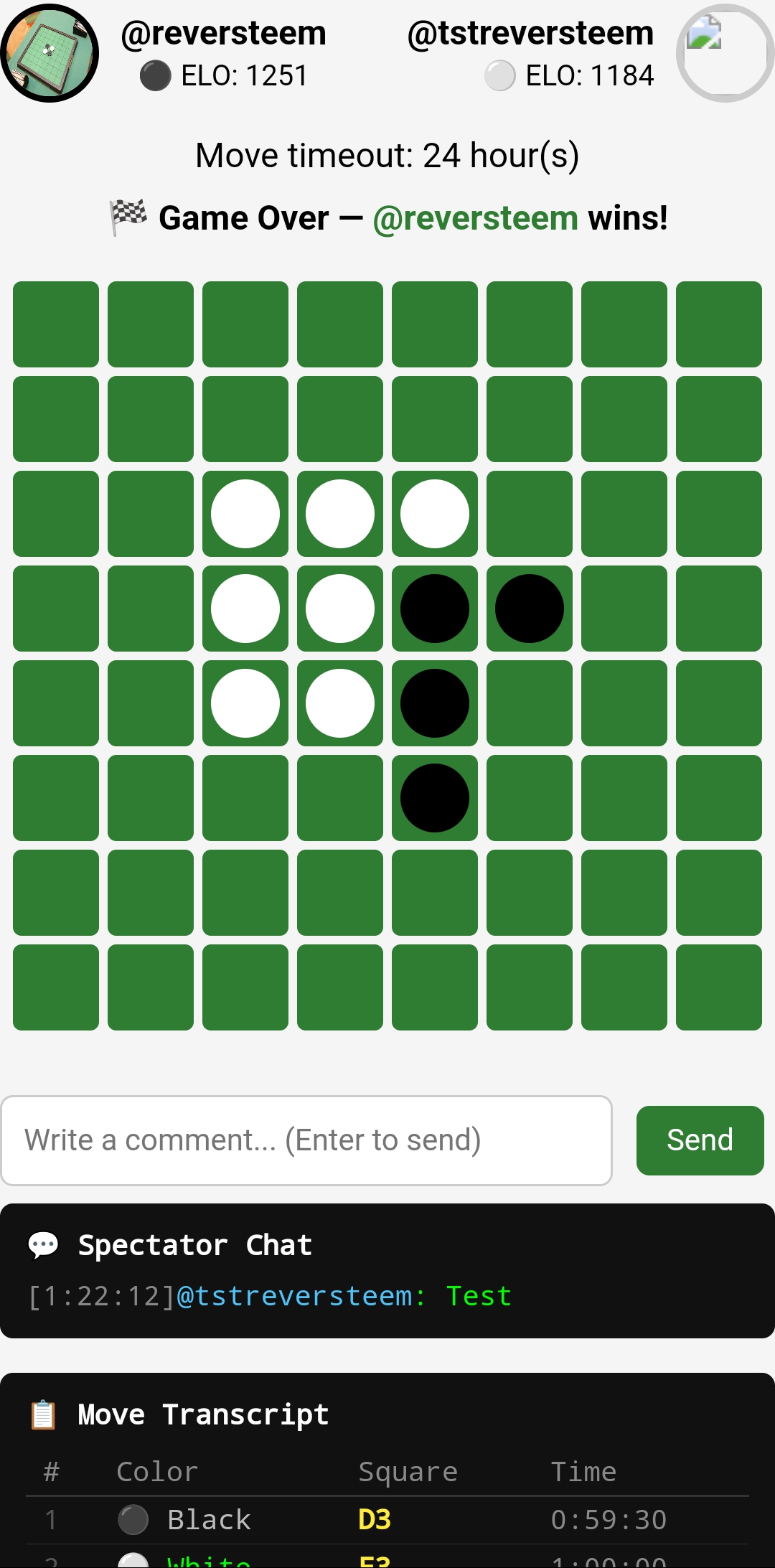Screen dimensions: 775x1568
Task: Send the comment with Send button
Action: 700,1140
